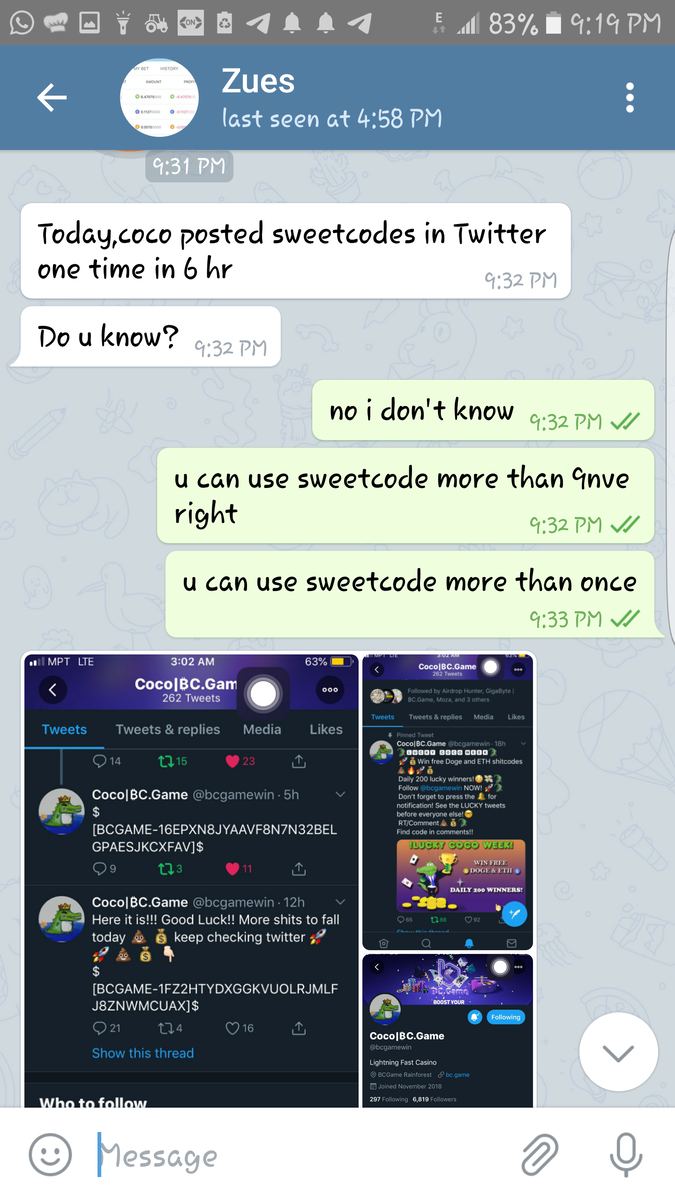Viewport: 675px width, 1200px height.
Task: Open the large Twitter screenshot image
Action: (x=190, y=880)
